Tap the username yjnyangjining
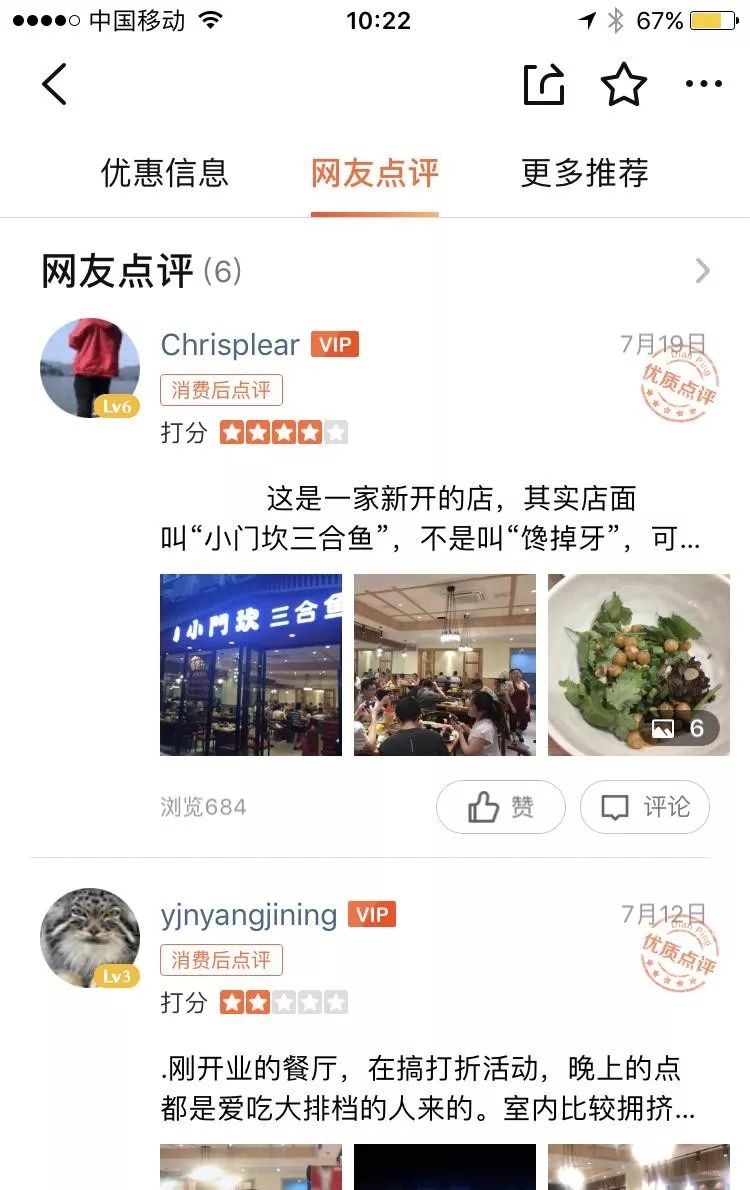The image size is (750, 1190). pos(249,915)
